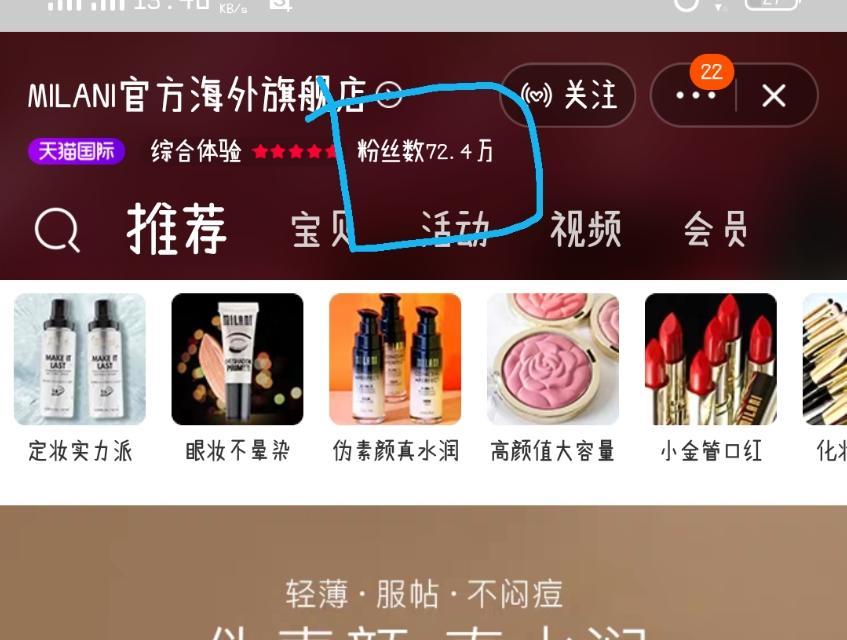The image size is (847, 640).
Task: Open the 定妆实力派 category
Action: pos(80,377)
